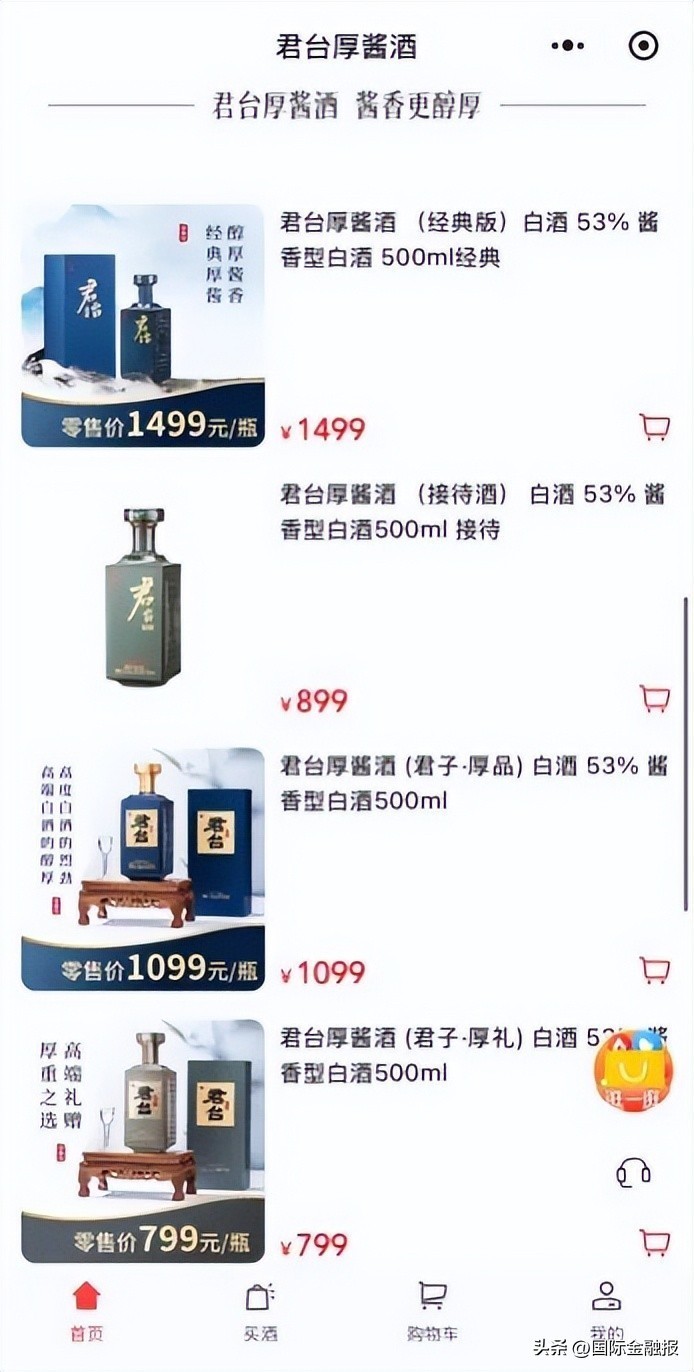Viewport: 694px width, 1372px height.
Task: Open the floating shopping bag promotion
Action: pos(633,1070)
